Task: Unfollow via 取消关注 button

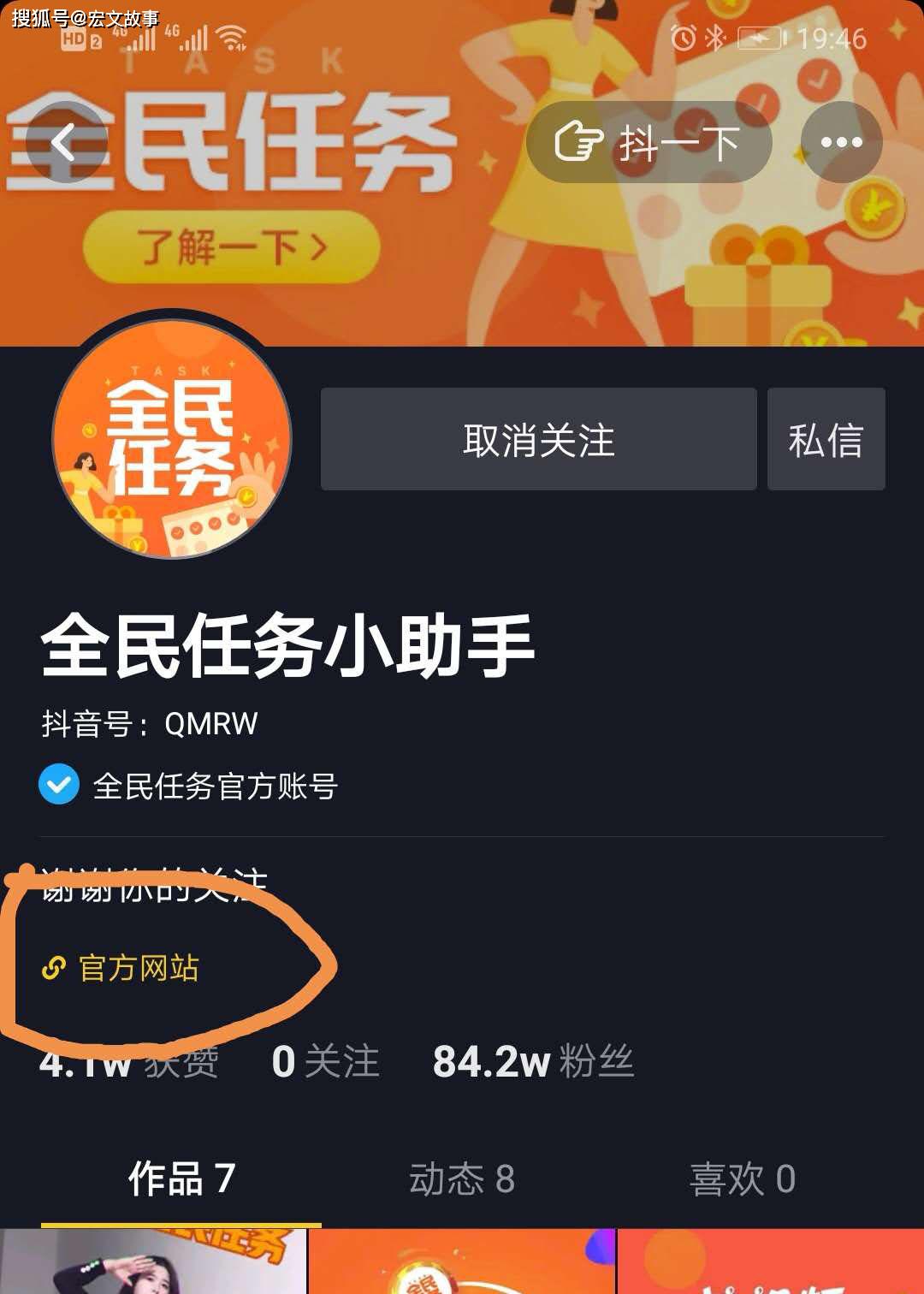Action: point(538,439)
